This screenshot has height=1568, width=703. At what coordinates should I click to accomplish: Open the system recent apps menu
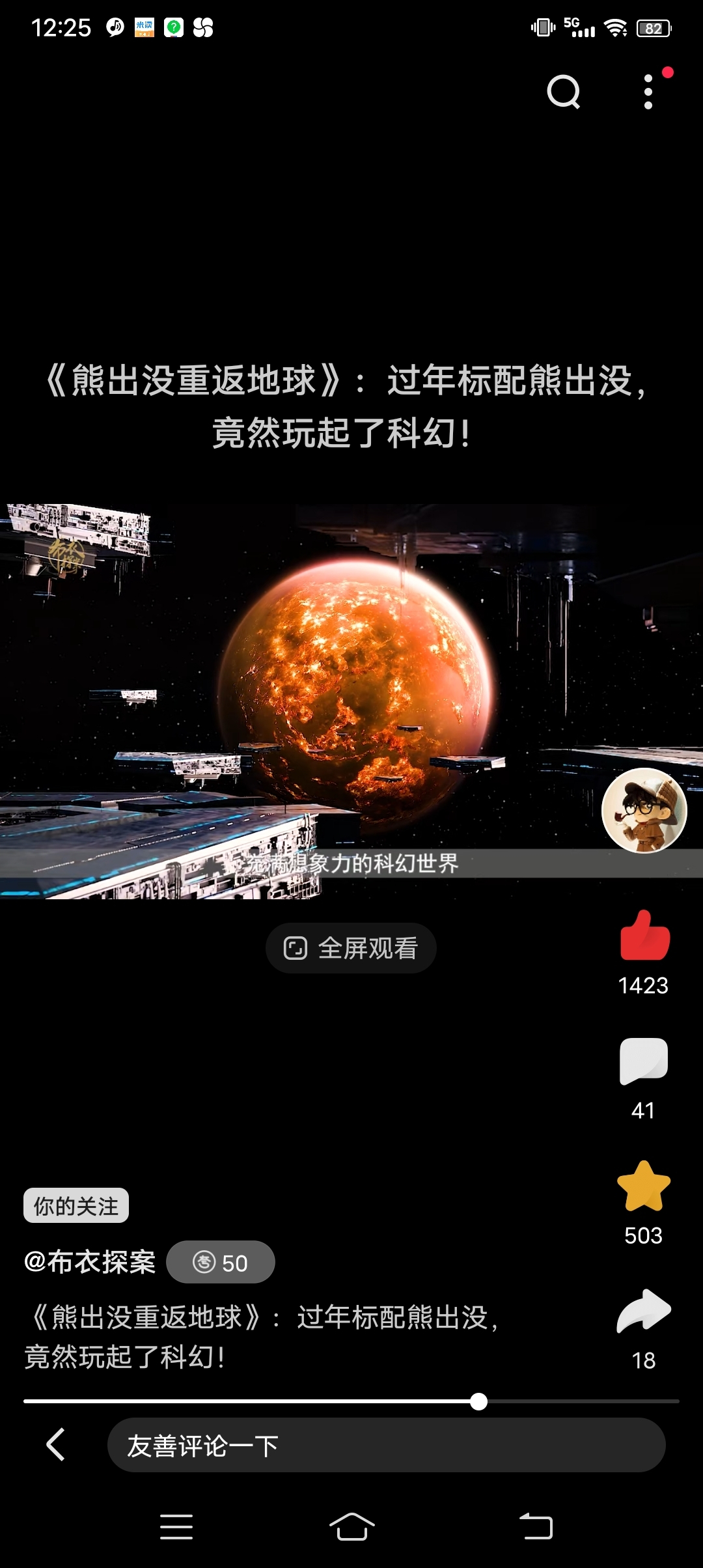[x=176, y=1526]
